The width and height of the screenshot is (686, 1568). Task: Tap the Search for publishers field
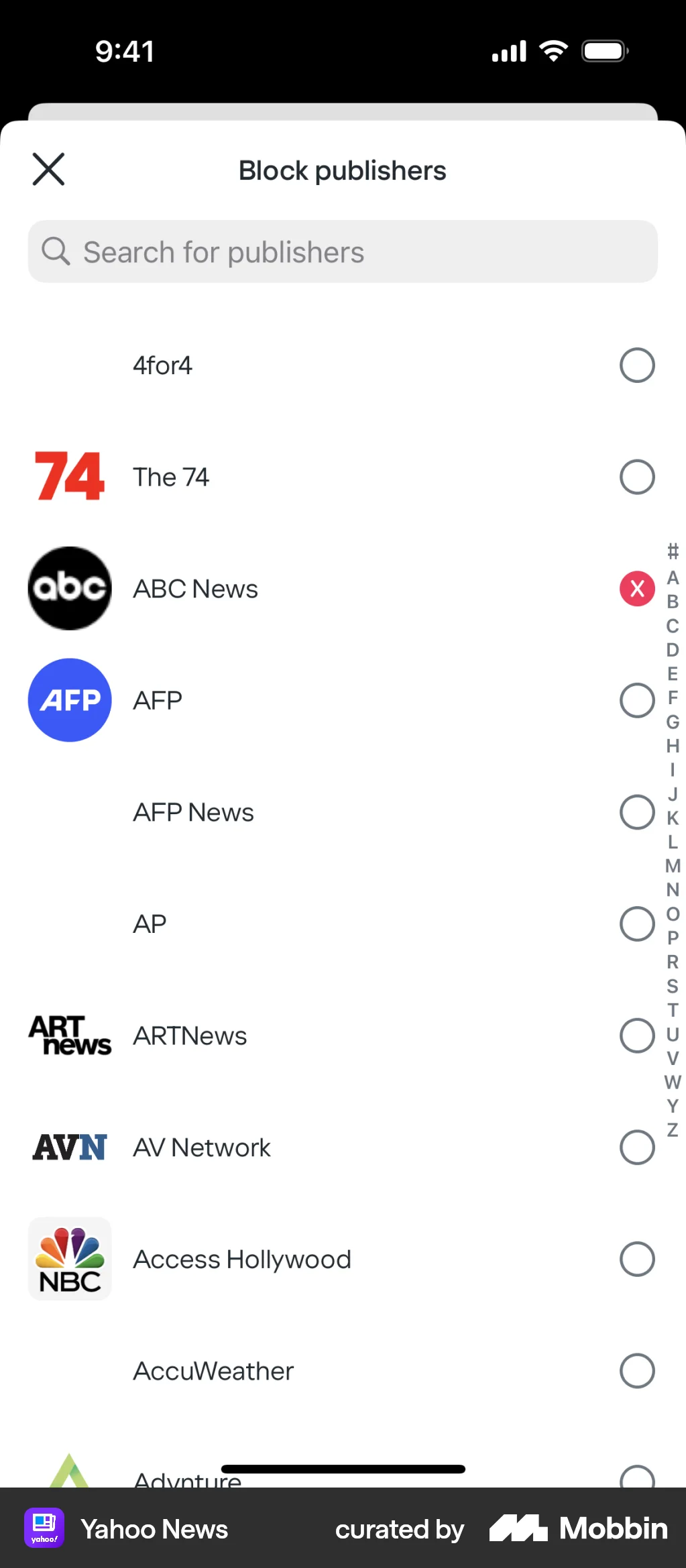[343, 251]
